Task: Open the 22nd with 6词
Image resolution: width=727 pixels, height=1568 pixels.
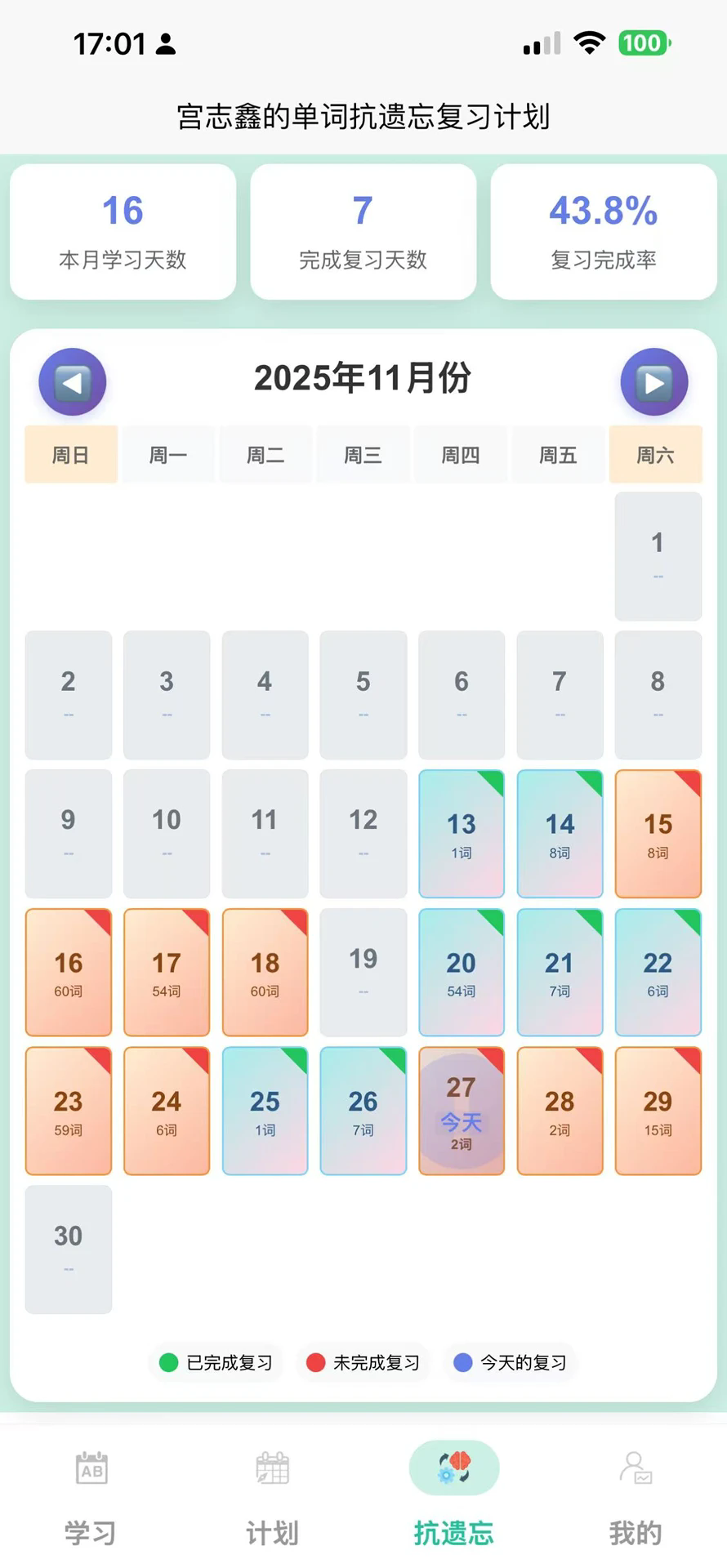Action: coord(658,972)
